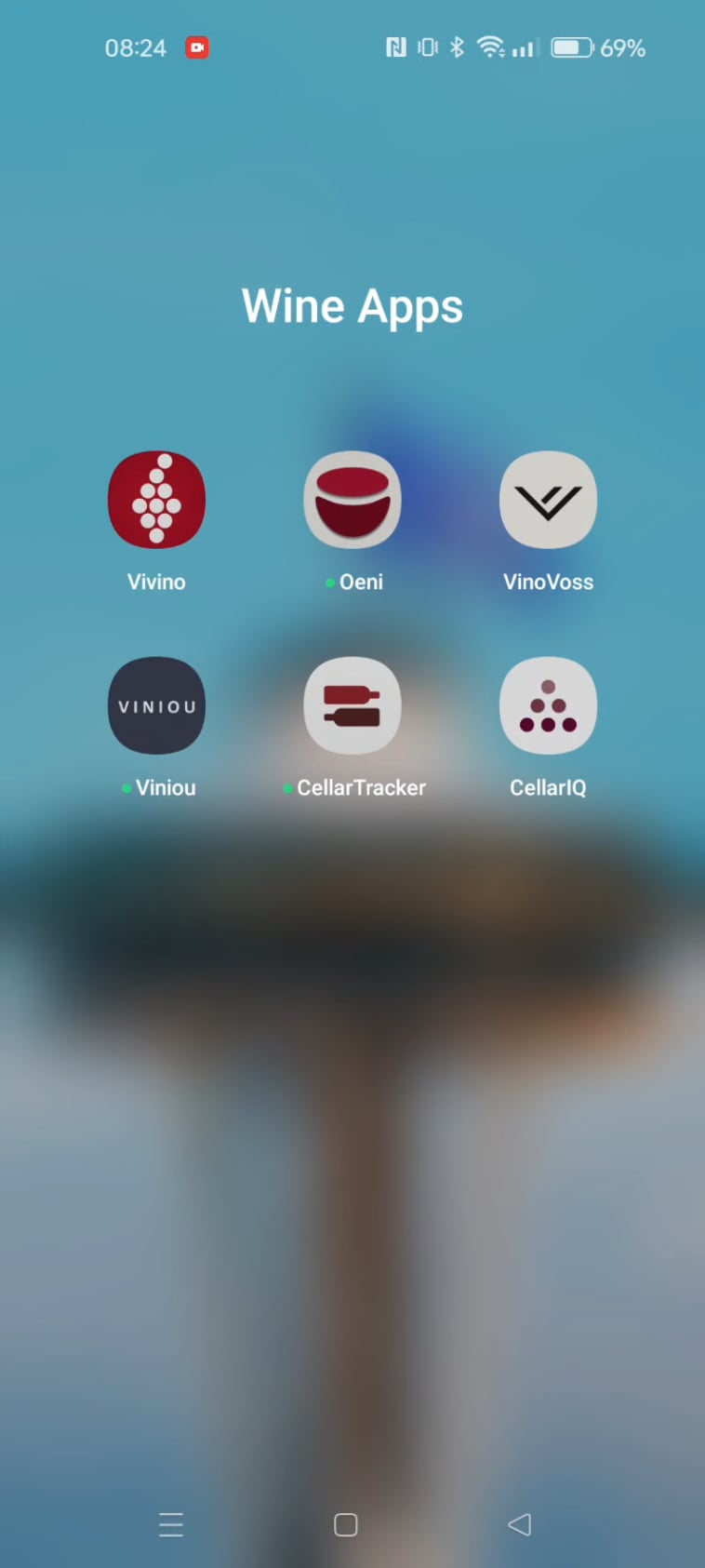
Task: Go back using the navigation bar
Action: click(520, 1524)
